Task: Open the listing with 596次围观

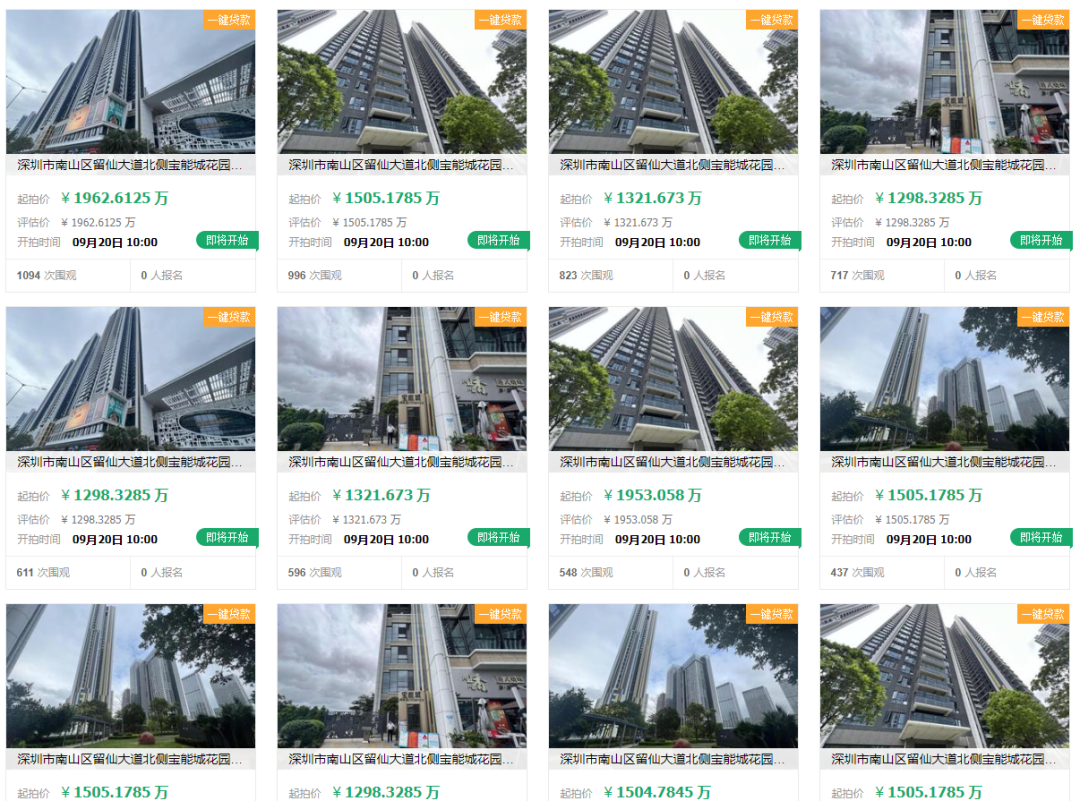Action: (x=402, y=462)
